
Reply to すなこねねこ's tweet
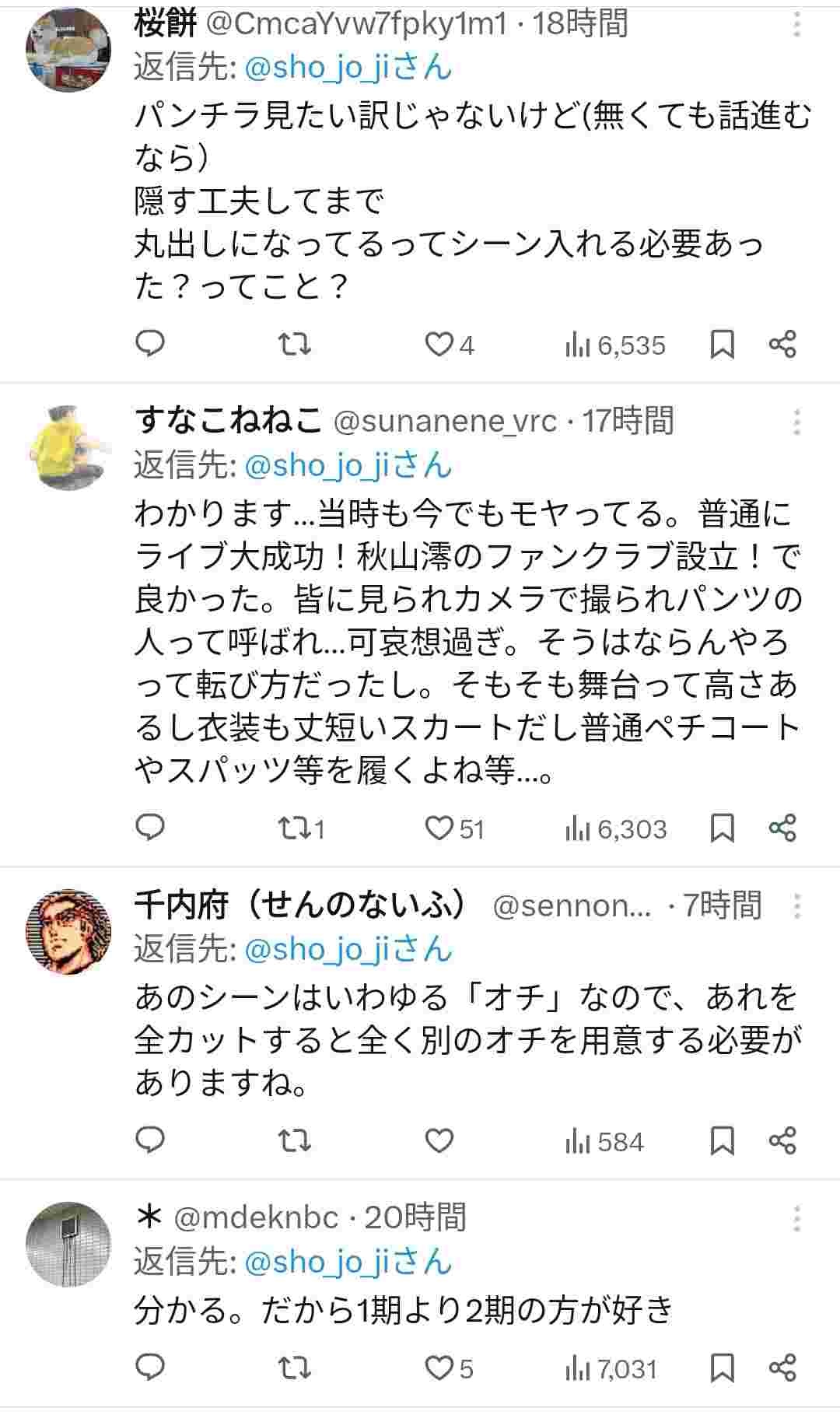[x=150, y=828]
